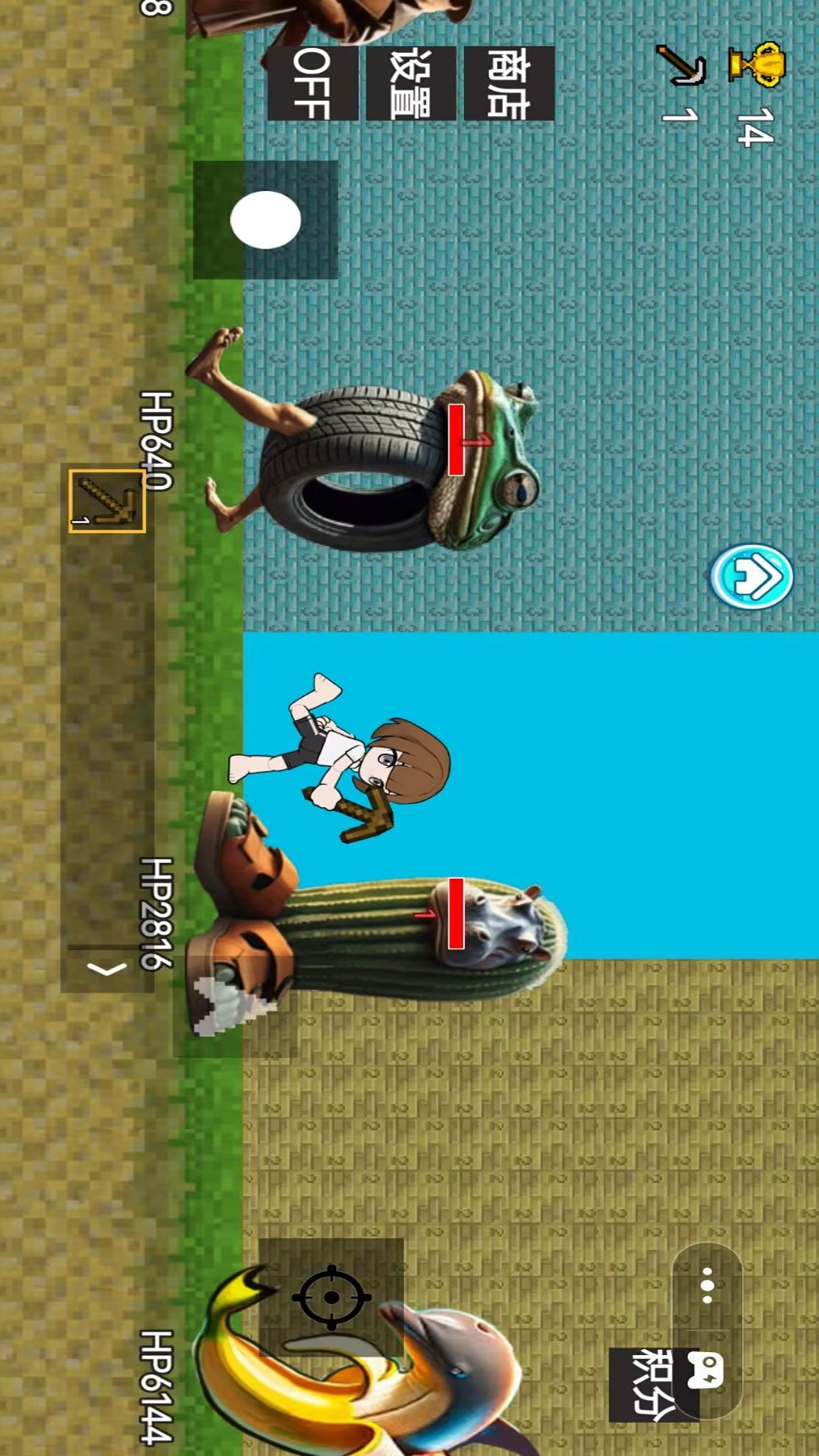The width and height of the screenshot is (819, 1456).
Task: Expand the inventory bar chevron
Action: click(x=107, y=969)
